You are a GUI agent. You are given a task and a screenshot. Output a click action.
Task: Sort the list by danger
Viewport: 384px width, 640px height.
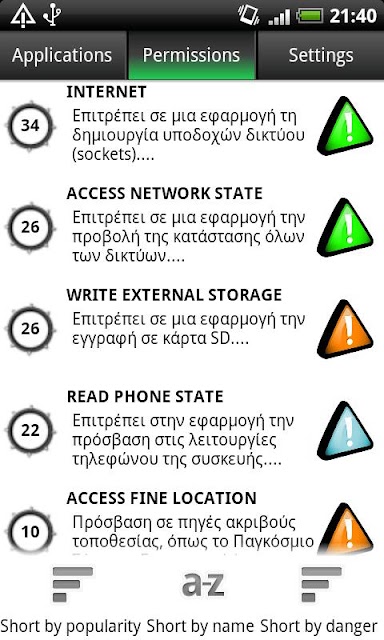point(319,598)
